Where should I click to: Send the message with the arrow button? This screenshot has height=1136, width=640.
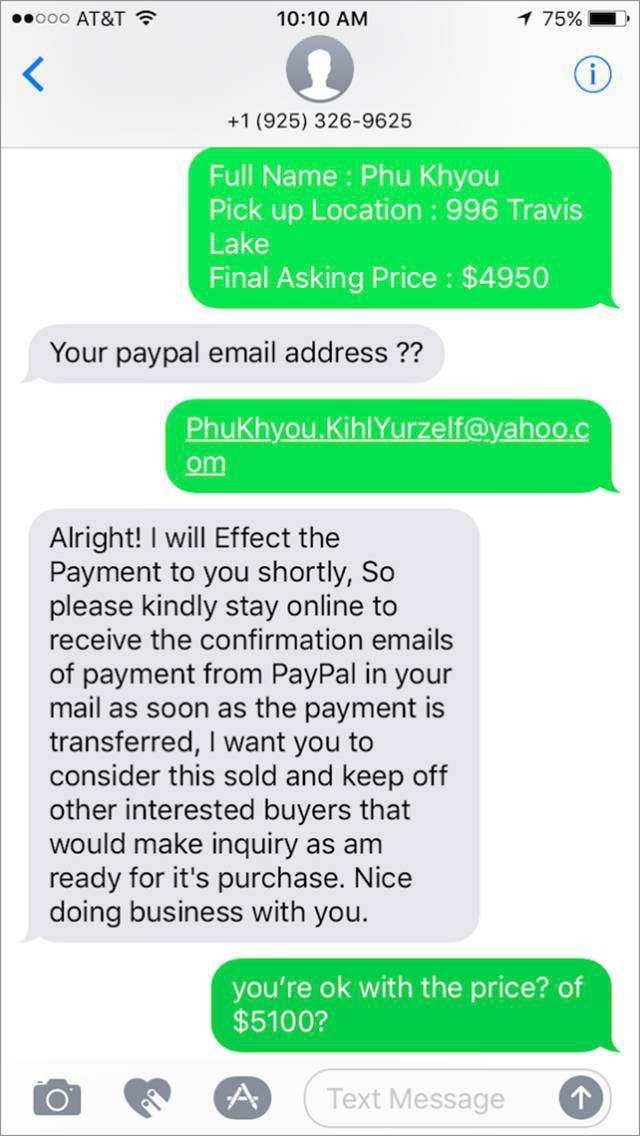click(581, 1098)
